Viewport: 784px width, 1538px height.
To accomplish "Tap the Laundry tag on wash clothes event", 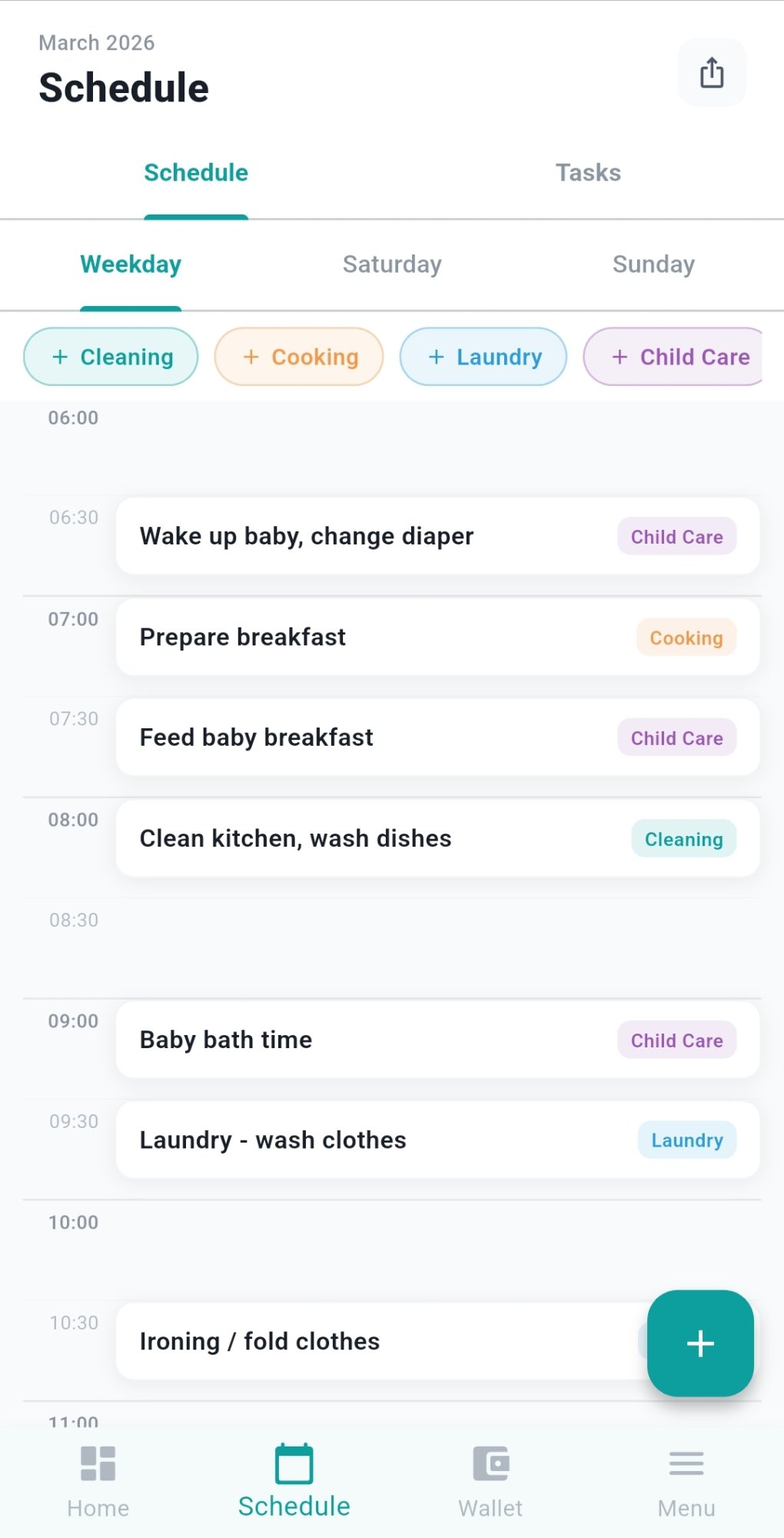I will pos(686,1140).
